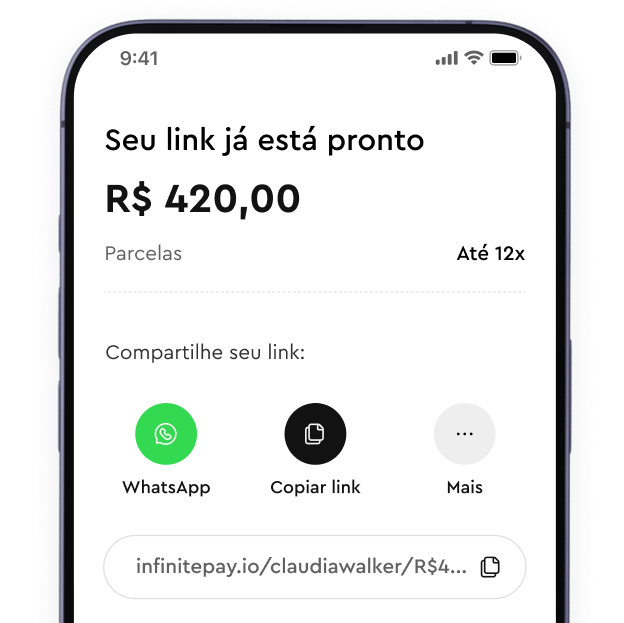Copy the infinitepay.io link with the copy icon

(x=490, y=567)
